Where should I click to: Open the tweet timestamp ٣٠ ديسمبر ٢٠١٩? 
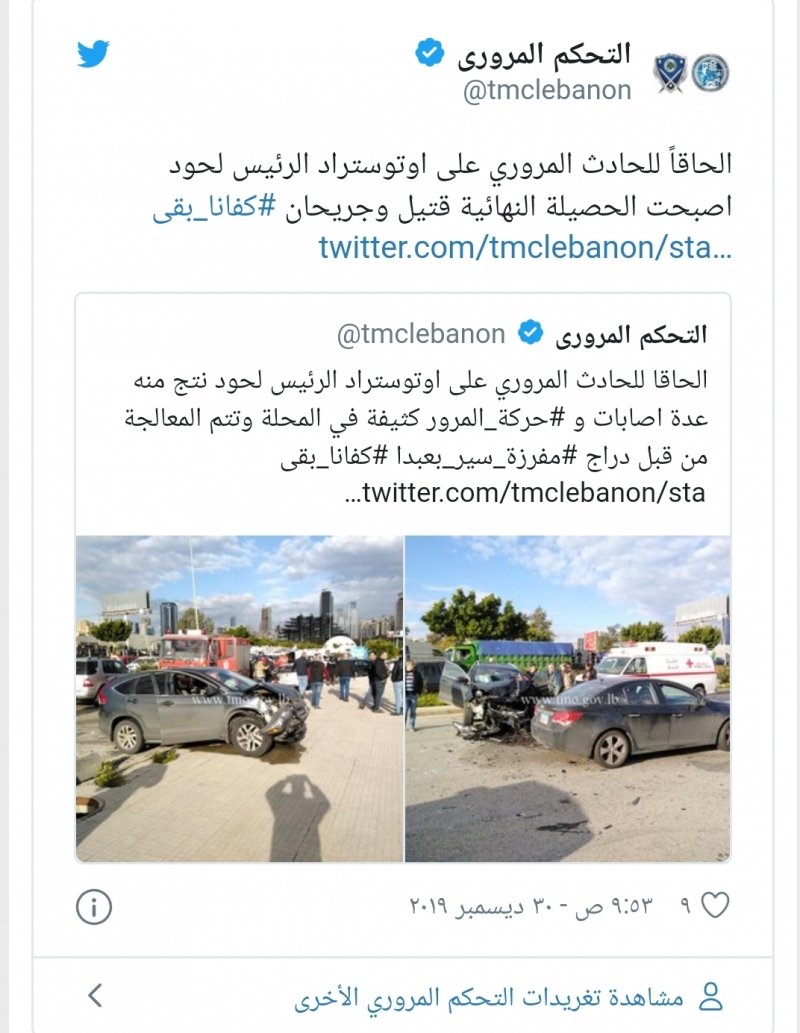pyautogui.click(x=531, y=907)
